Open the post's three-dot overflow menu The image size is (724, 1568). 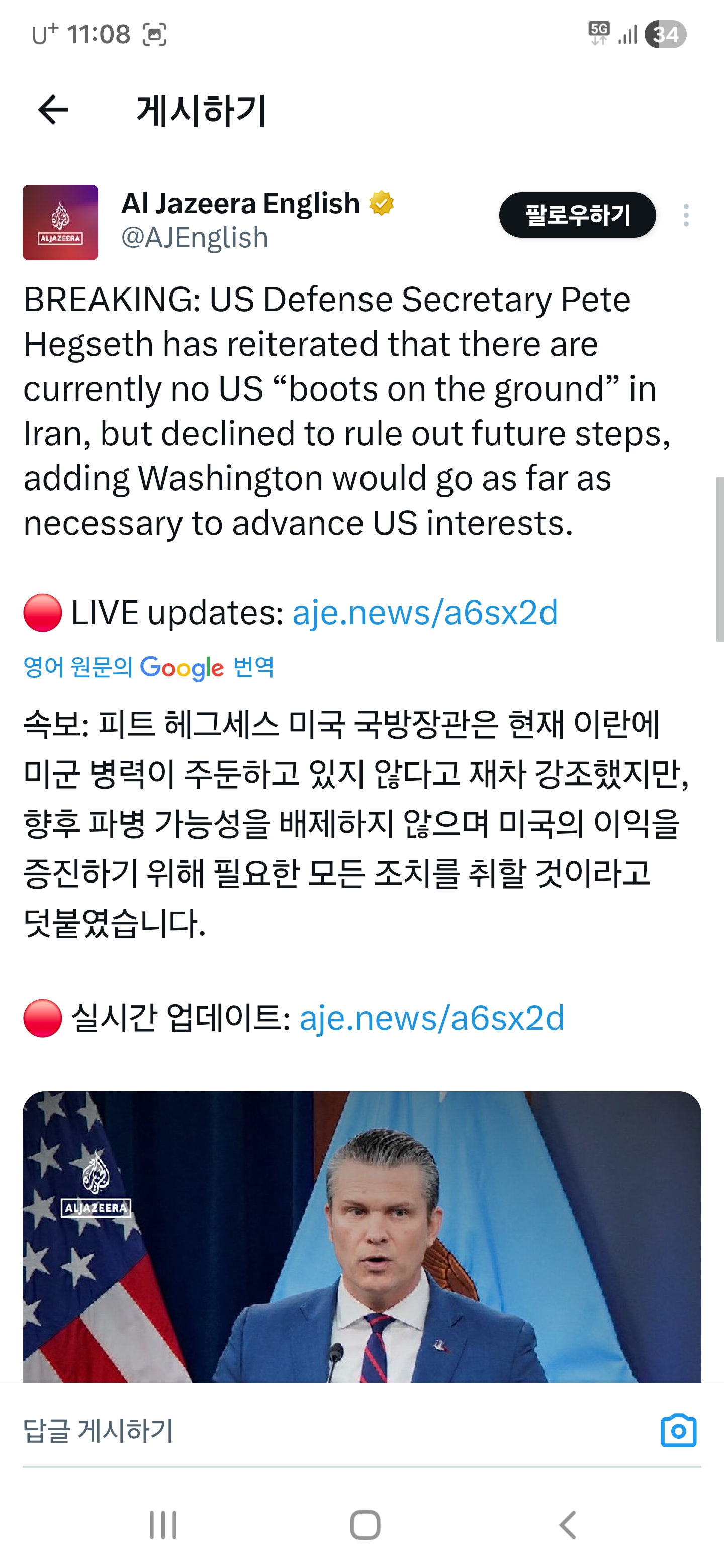tap(686, 216)
